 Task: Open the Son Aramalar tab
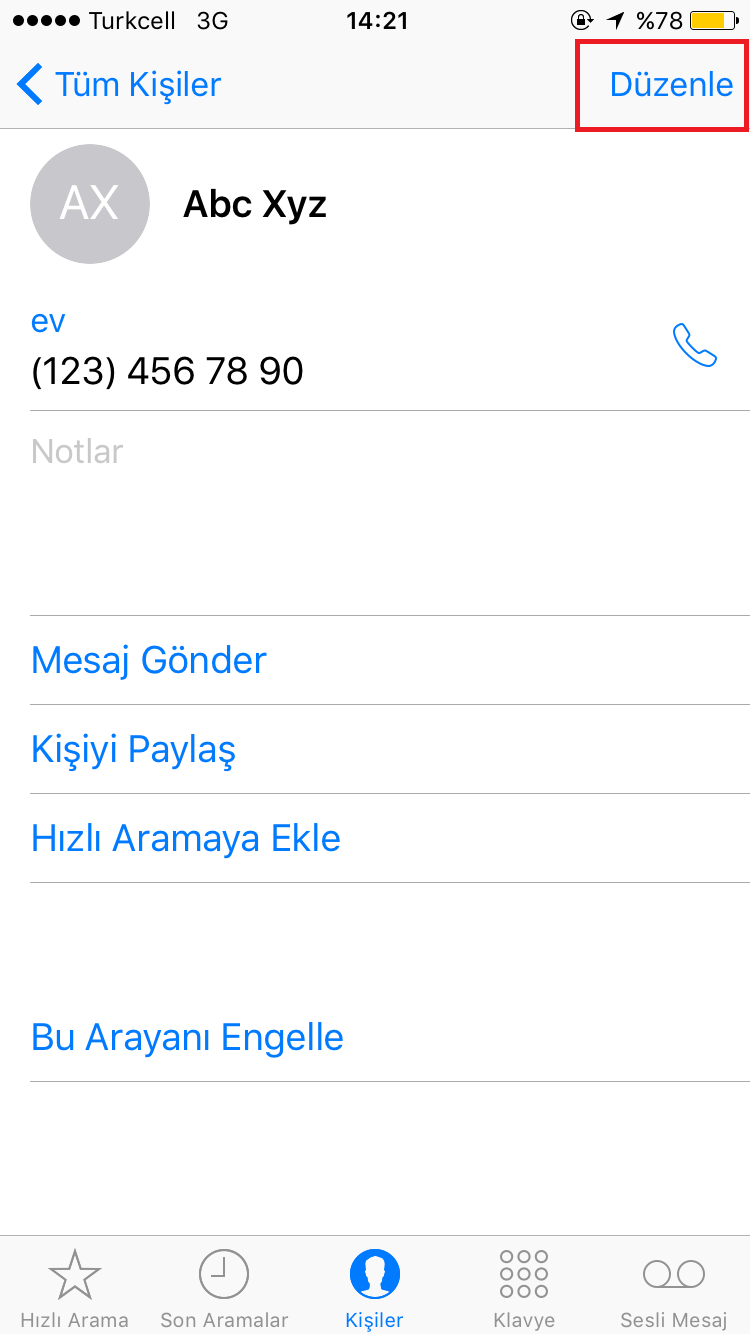(225, 1287)
